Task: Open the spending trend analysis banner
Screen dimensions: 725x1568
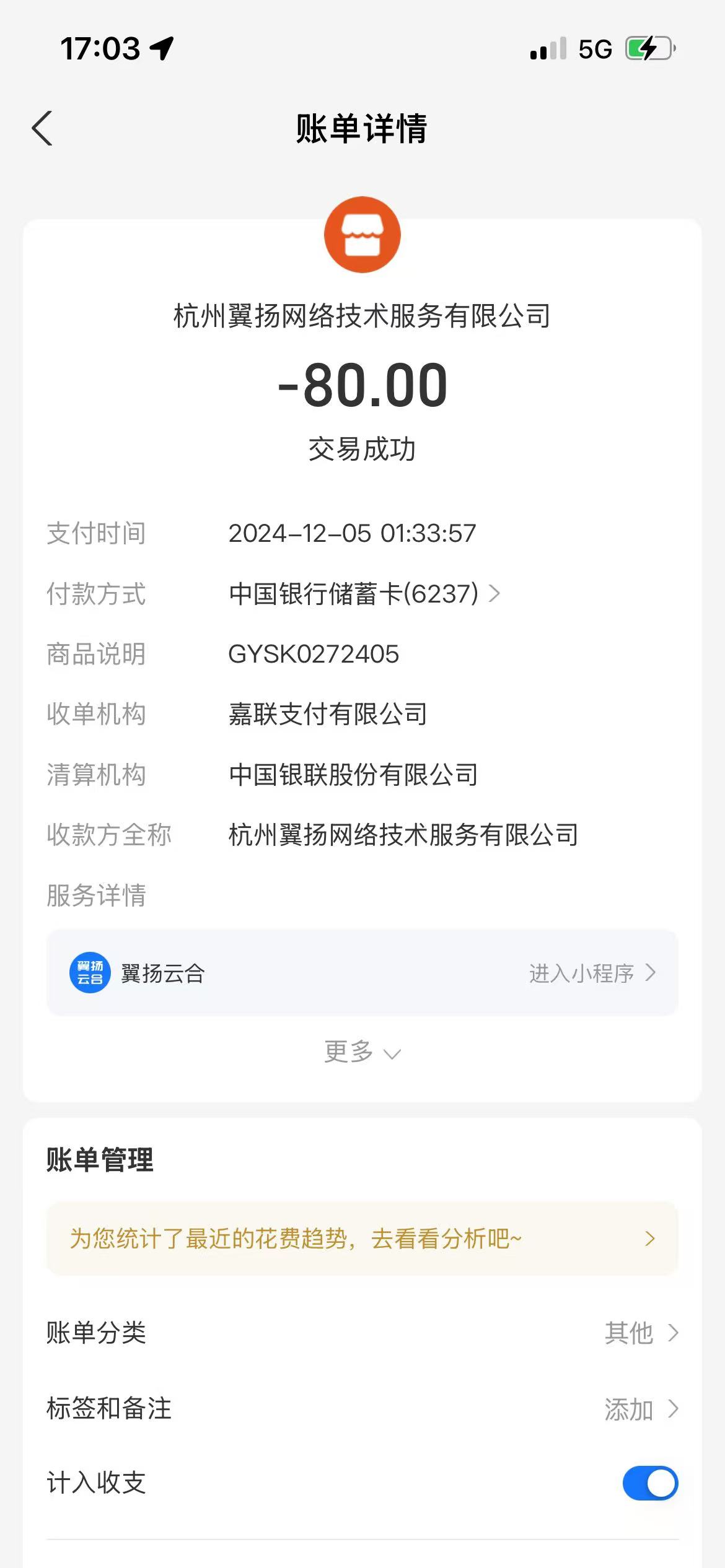Action: coord(362,1239)
